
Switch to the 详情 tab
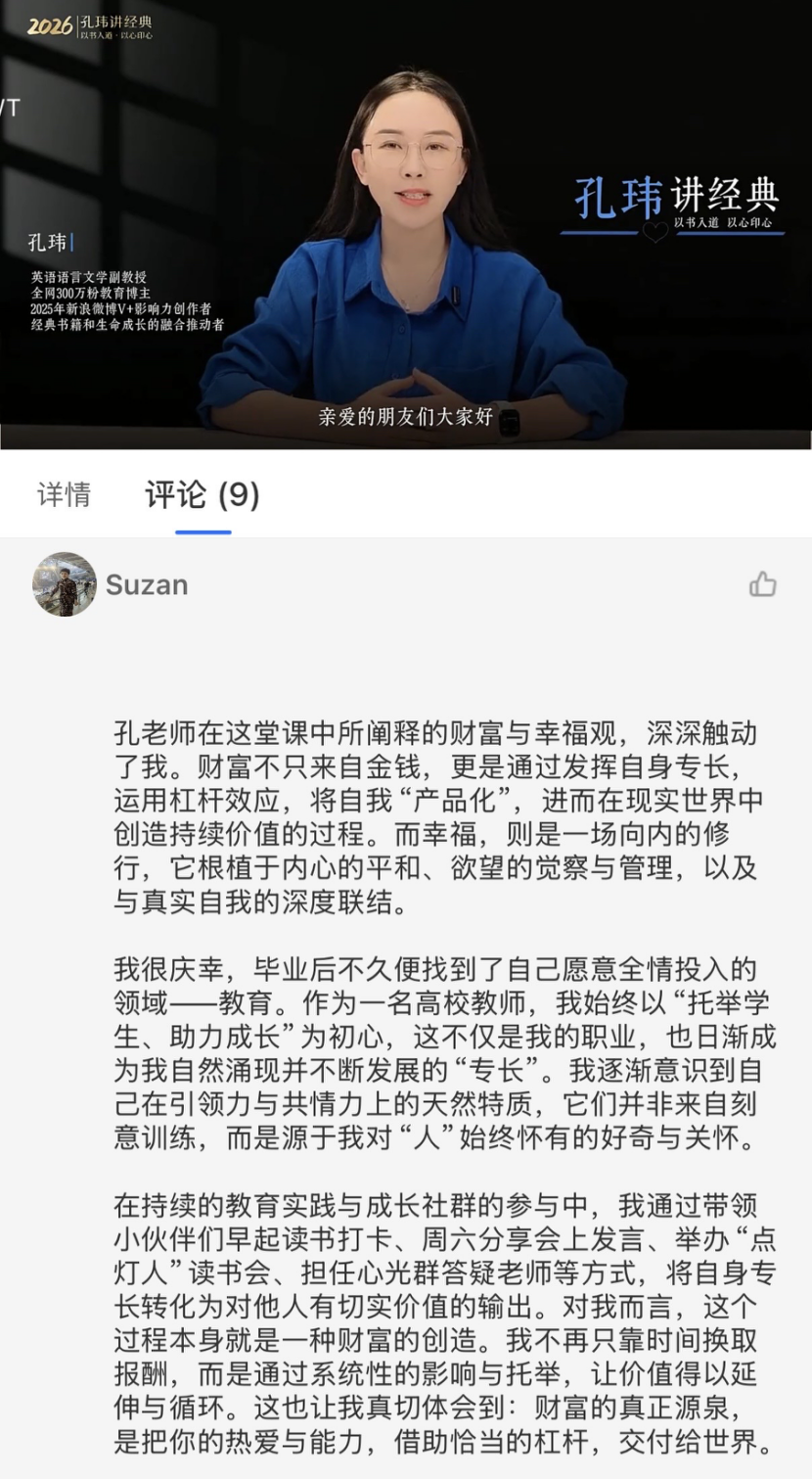(x=64, y=494)
